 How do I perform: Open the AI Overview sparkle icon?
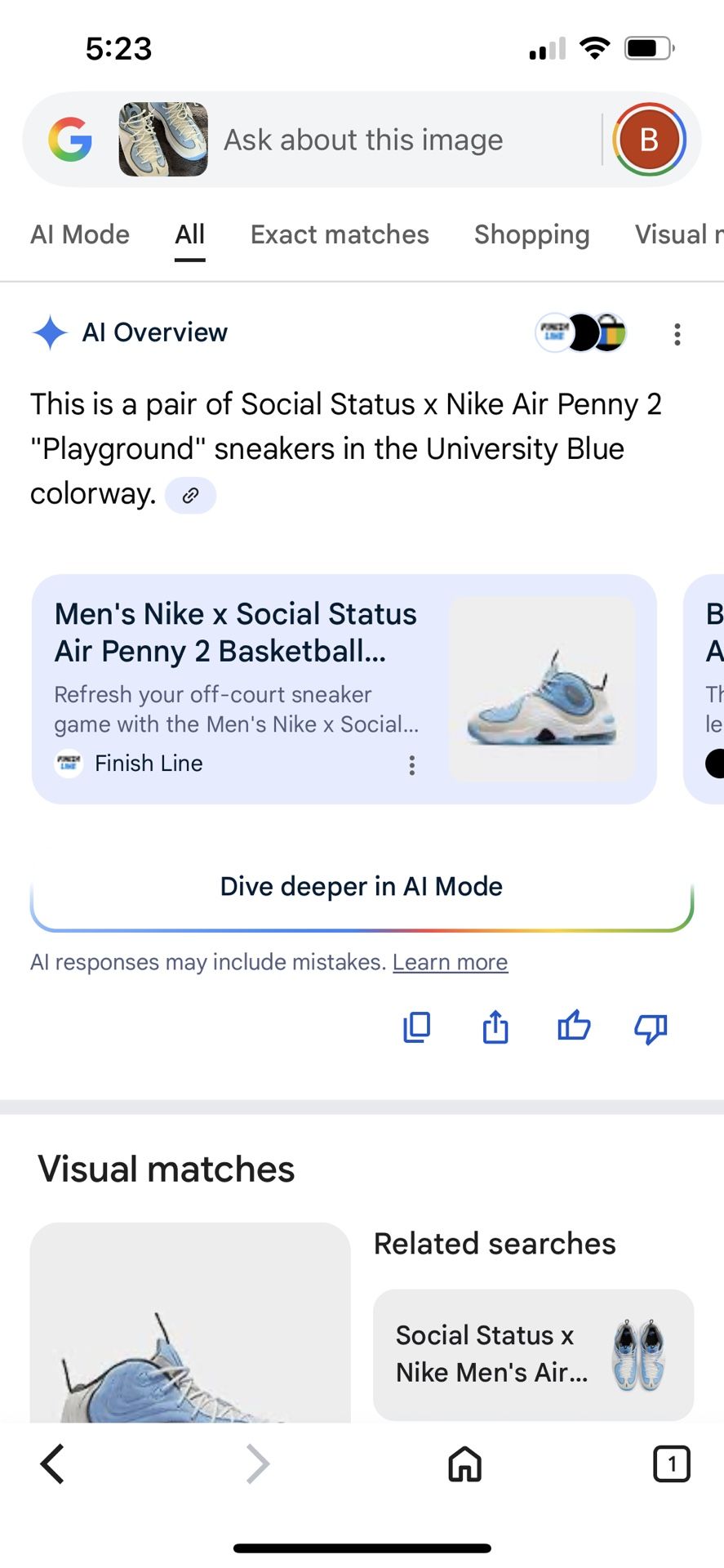50,332
